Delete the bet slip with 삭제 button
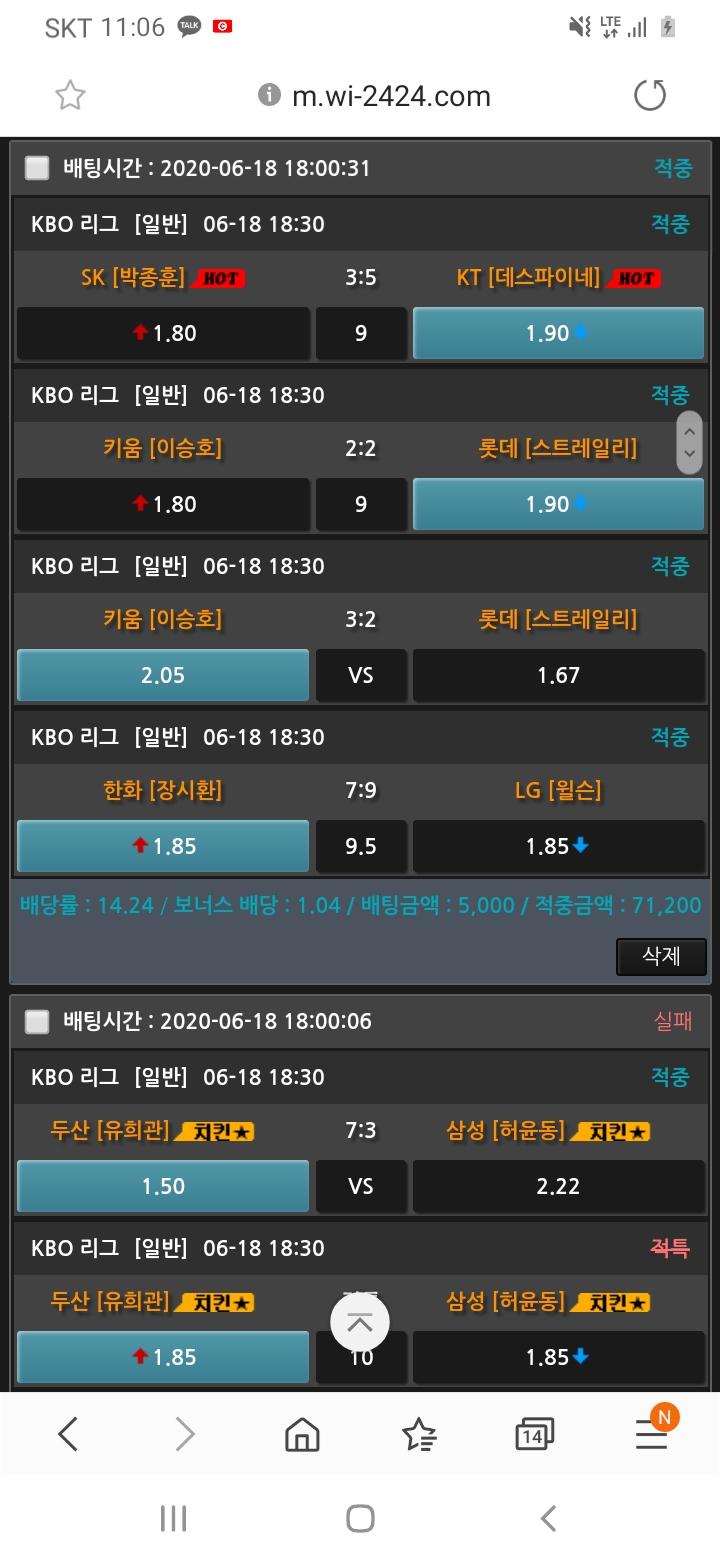Viewport: 720px width, 1560px height. [x=661, y=956]
